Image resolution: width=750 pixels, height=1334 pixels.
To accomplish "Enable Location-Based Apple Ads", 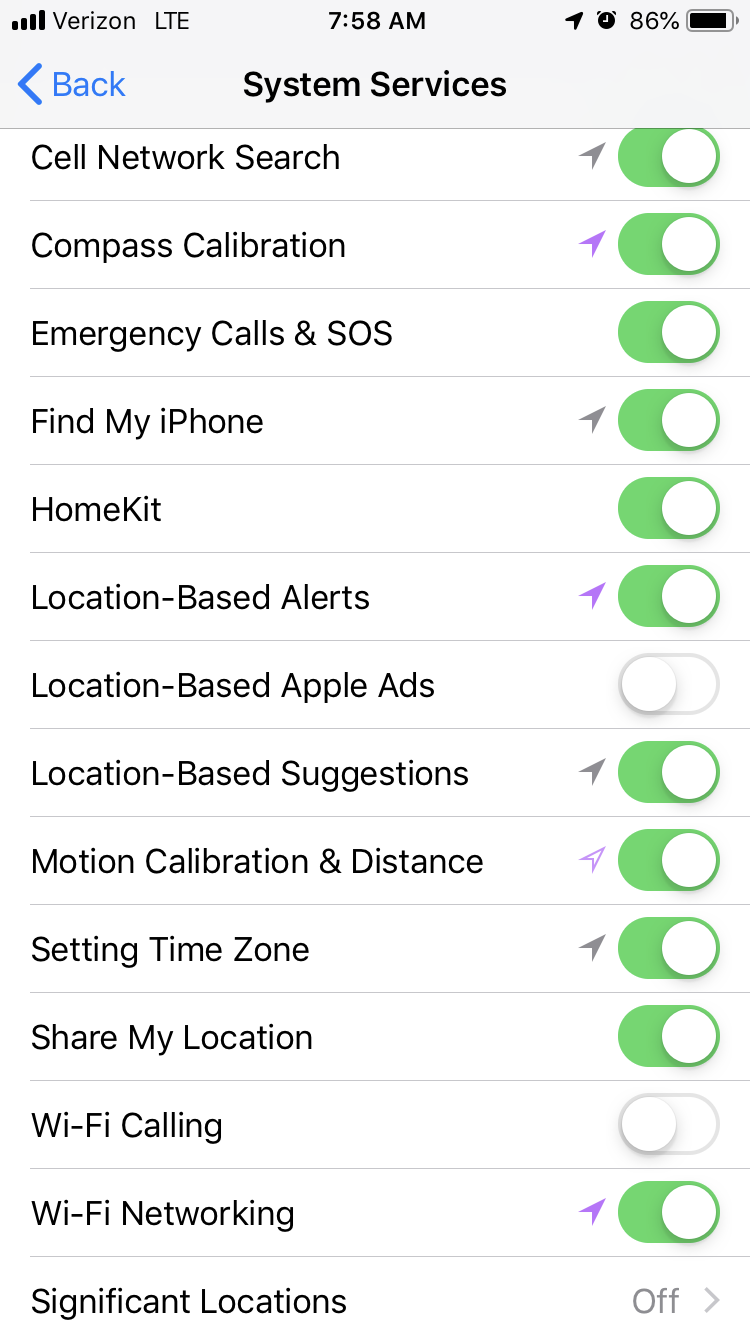I will [669, 685].
